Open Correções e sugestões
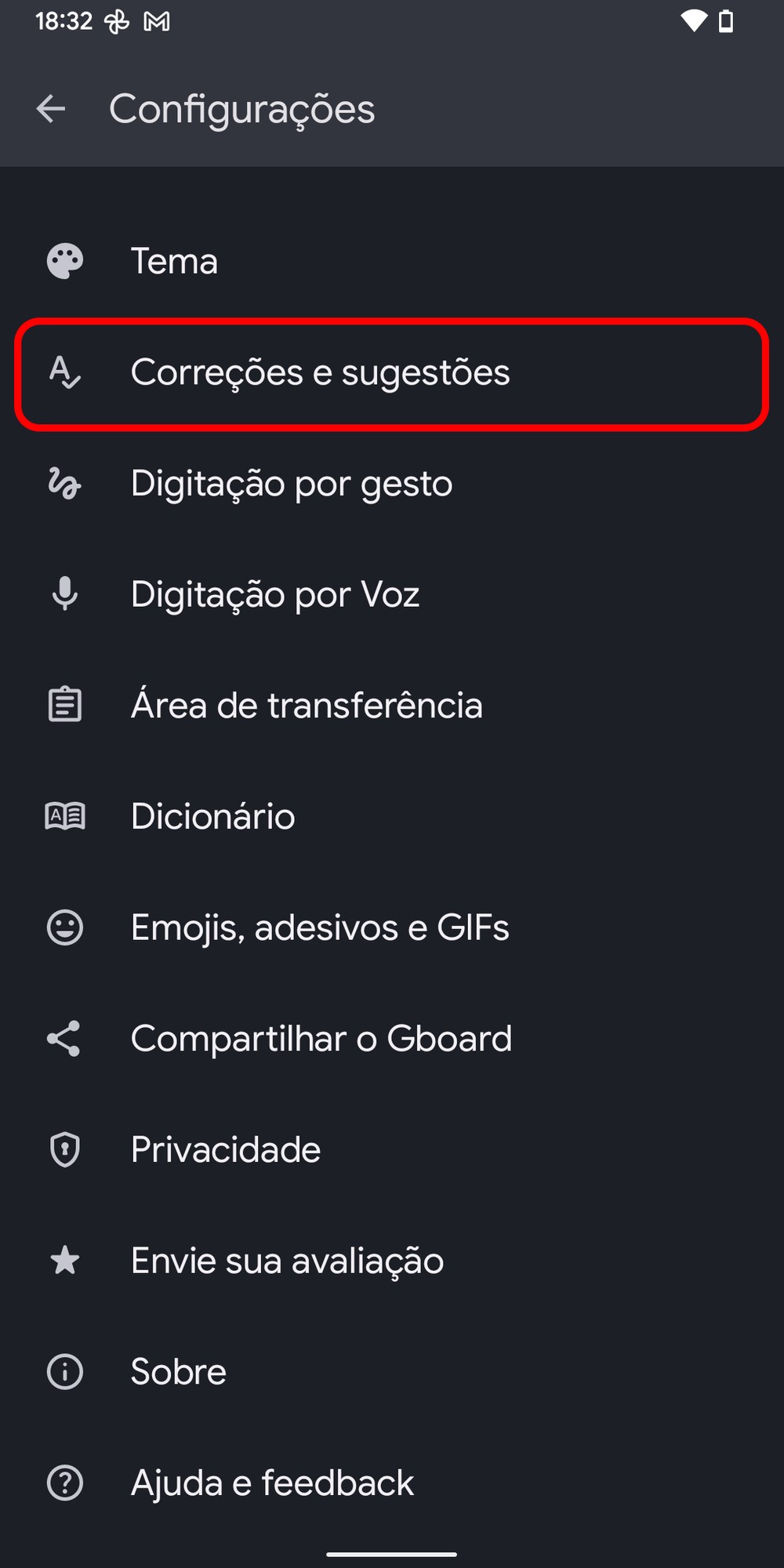The height and width of the screenshot is (1568, 784). click(320, 372)
